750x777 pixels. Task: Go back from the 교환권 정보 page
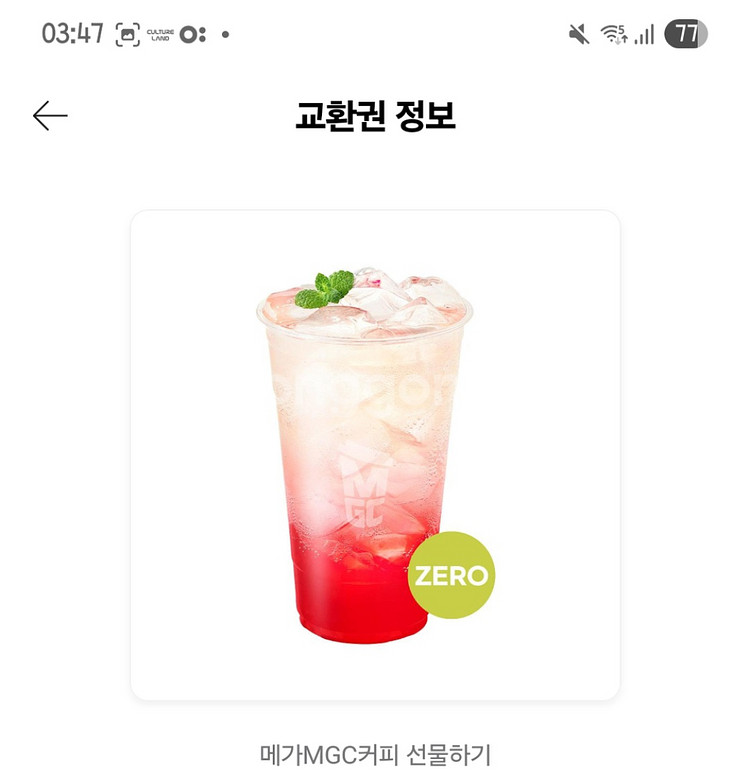pyautogui.click(x=50, y=116)
